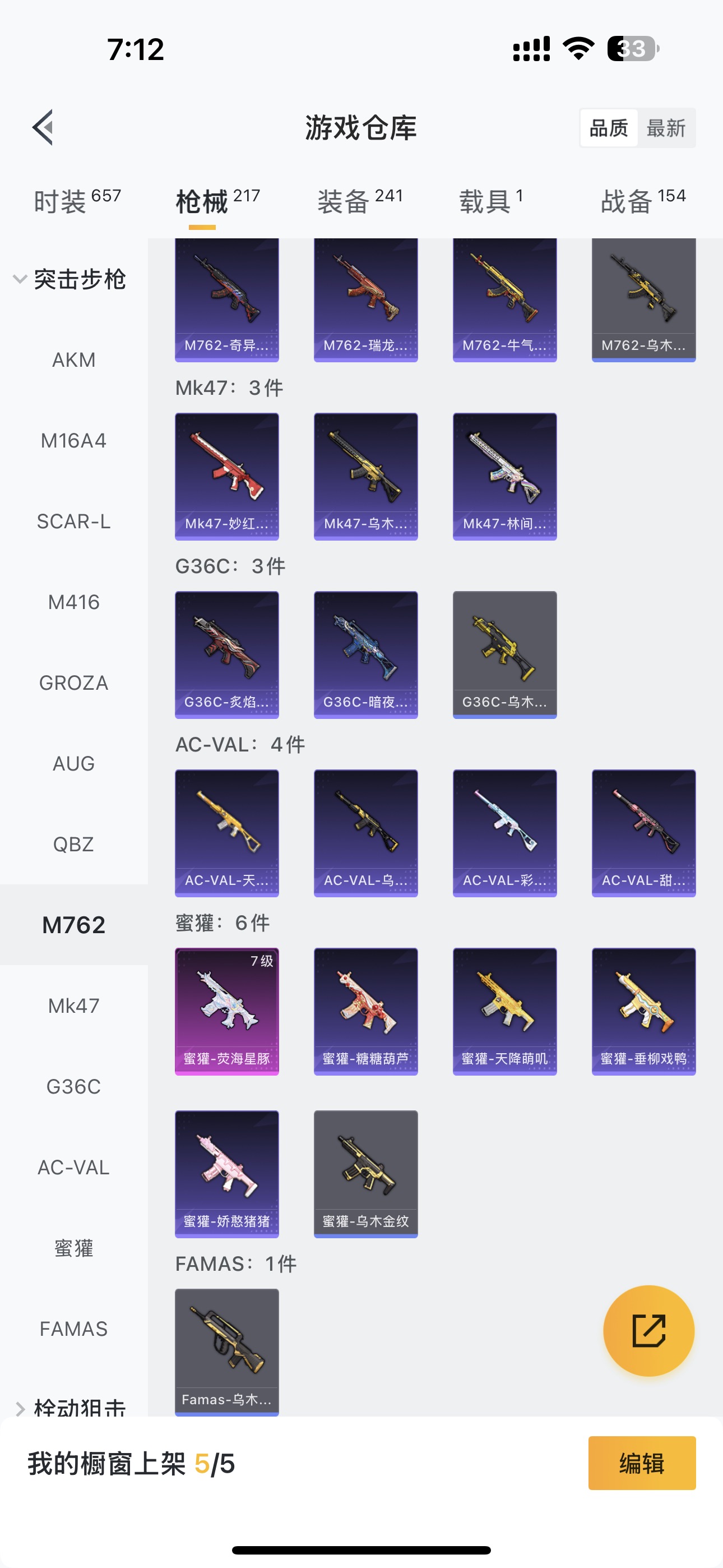Select M416 in the sidebar
The height and width of the screenshot is (1568, 723).
pyautogui.click(x=73, y=602)
